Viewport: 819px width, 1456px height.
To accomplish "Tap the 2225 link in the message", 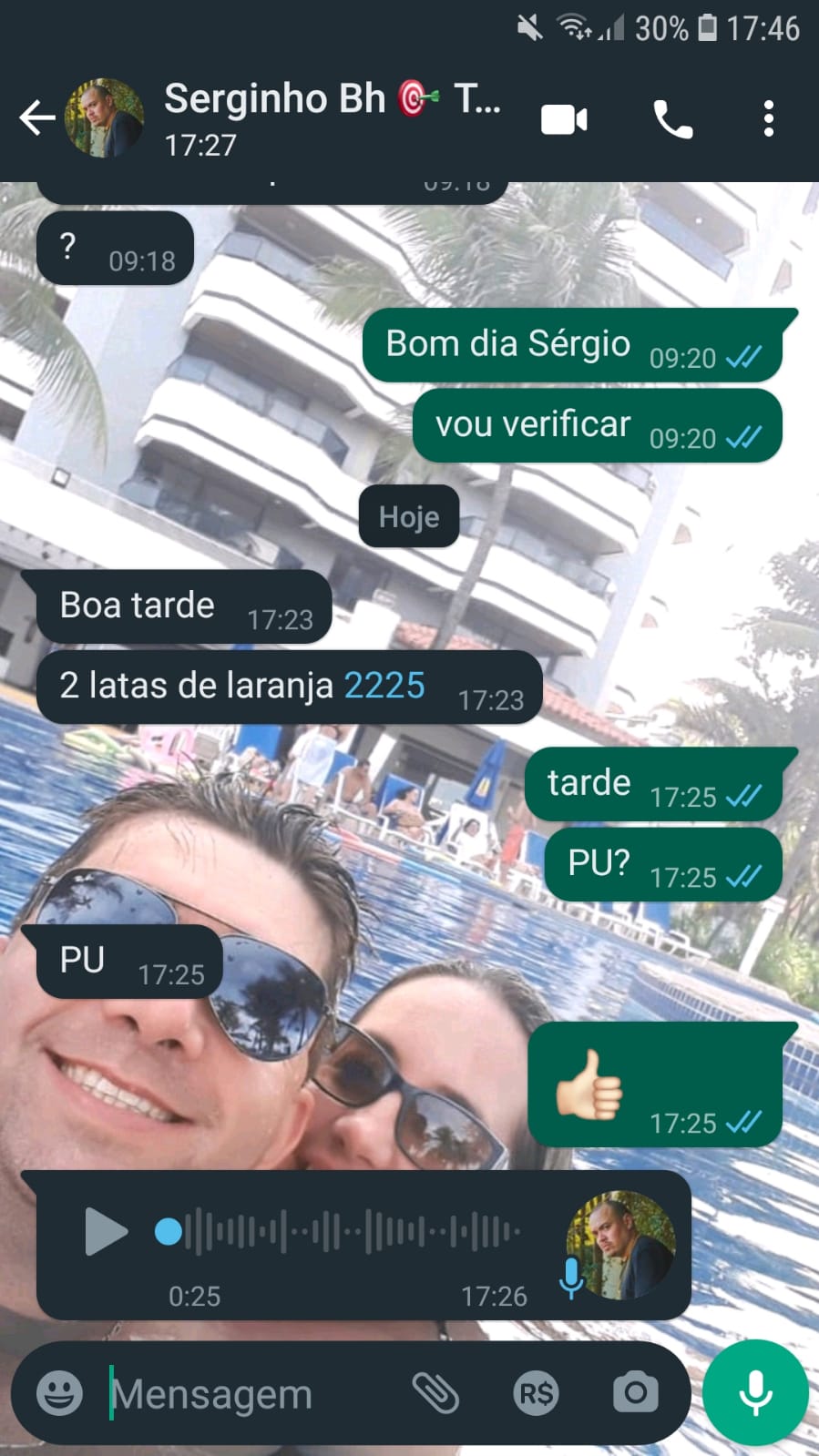I will tap(384, 686).
